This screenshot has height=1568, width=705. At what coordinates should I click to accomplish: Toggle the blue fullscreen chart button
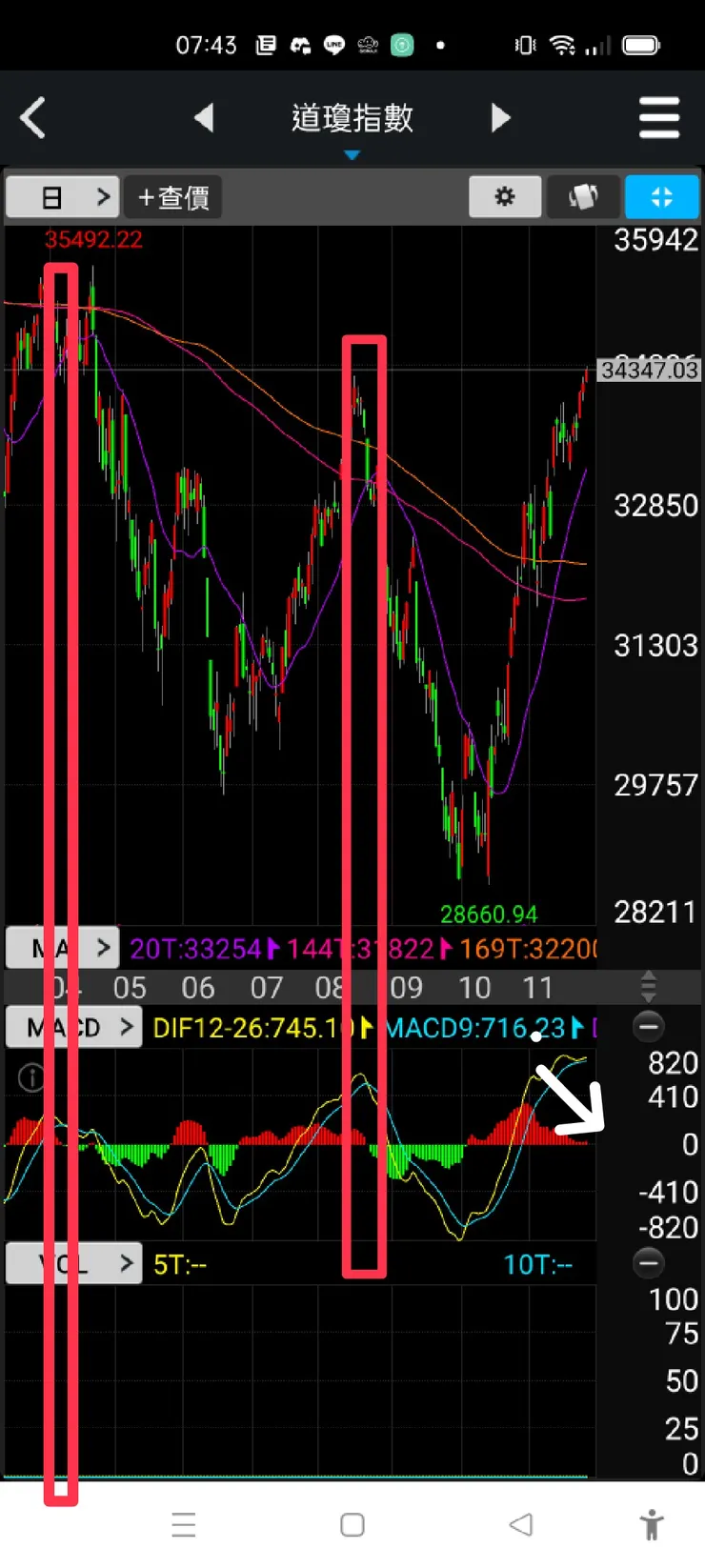point(661,197)
